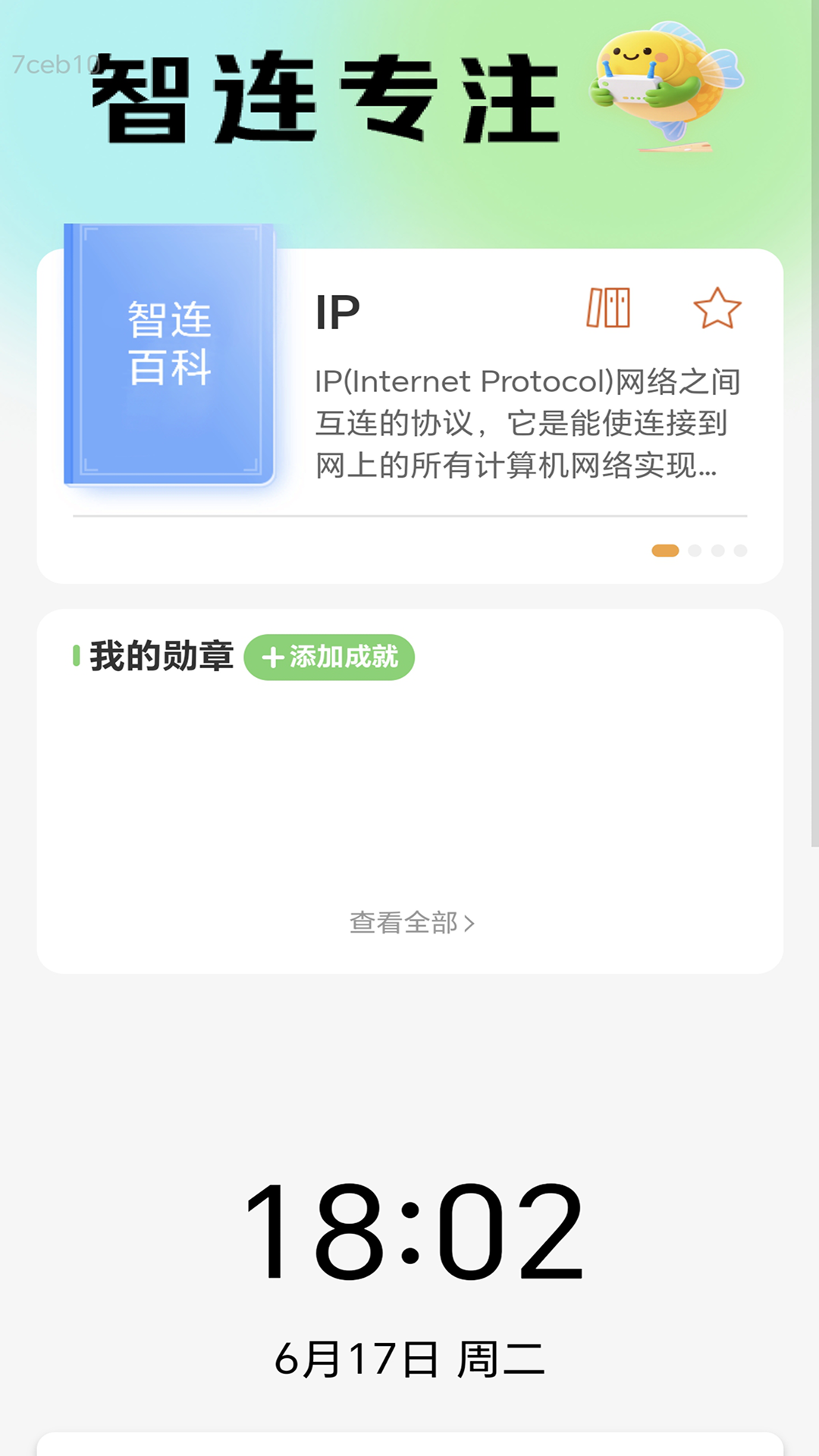Select the highlighted orange progress pill indicator
Image resolution: width=819 pixels, height=1456 pixels.
coord(666,550)
